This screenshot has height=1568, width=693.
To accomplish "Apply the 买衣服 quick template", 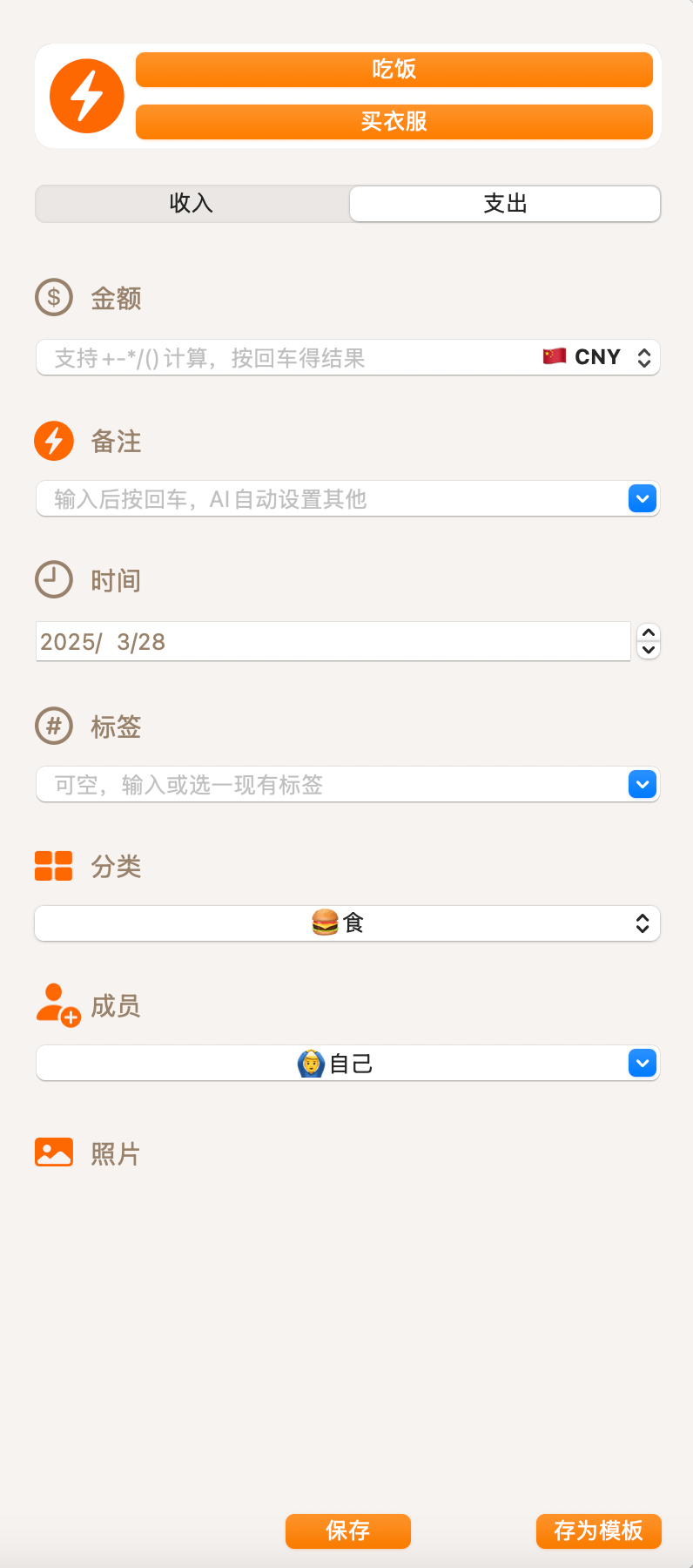I will click(x=394, y=122).
